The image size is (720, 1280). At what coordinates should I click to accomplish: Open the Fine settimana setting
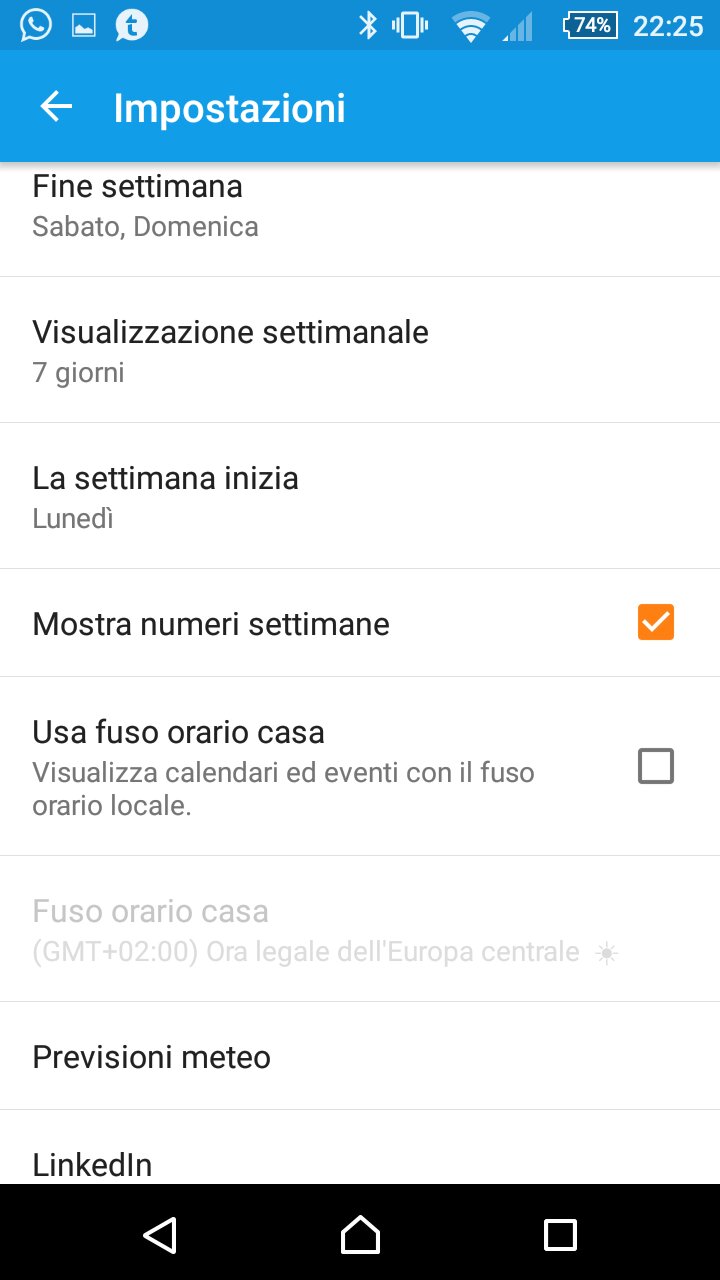pos(360,206)
